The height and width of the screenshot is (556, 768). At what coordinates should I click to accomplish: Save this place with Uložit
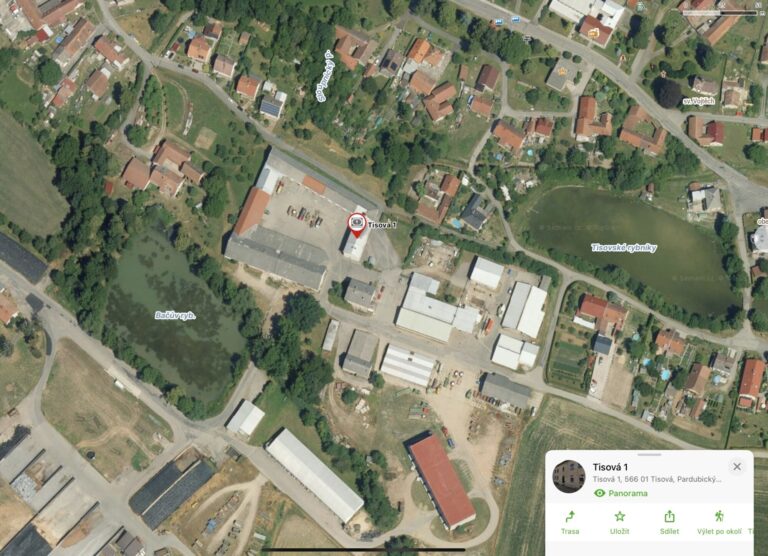(x=620, y=522)
